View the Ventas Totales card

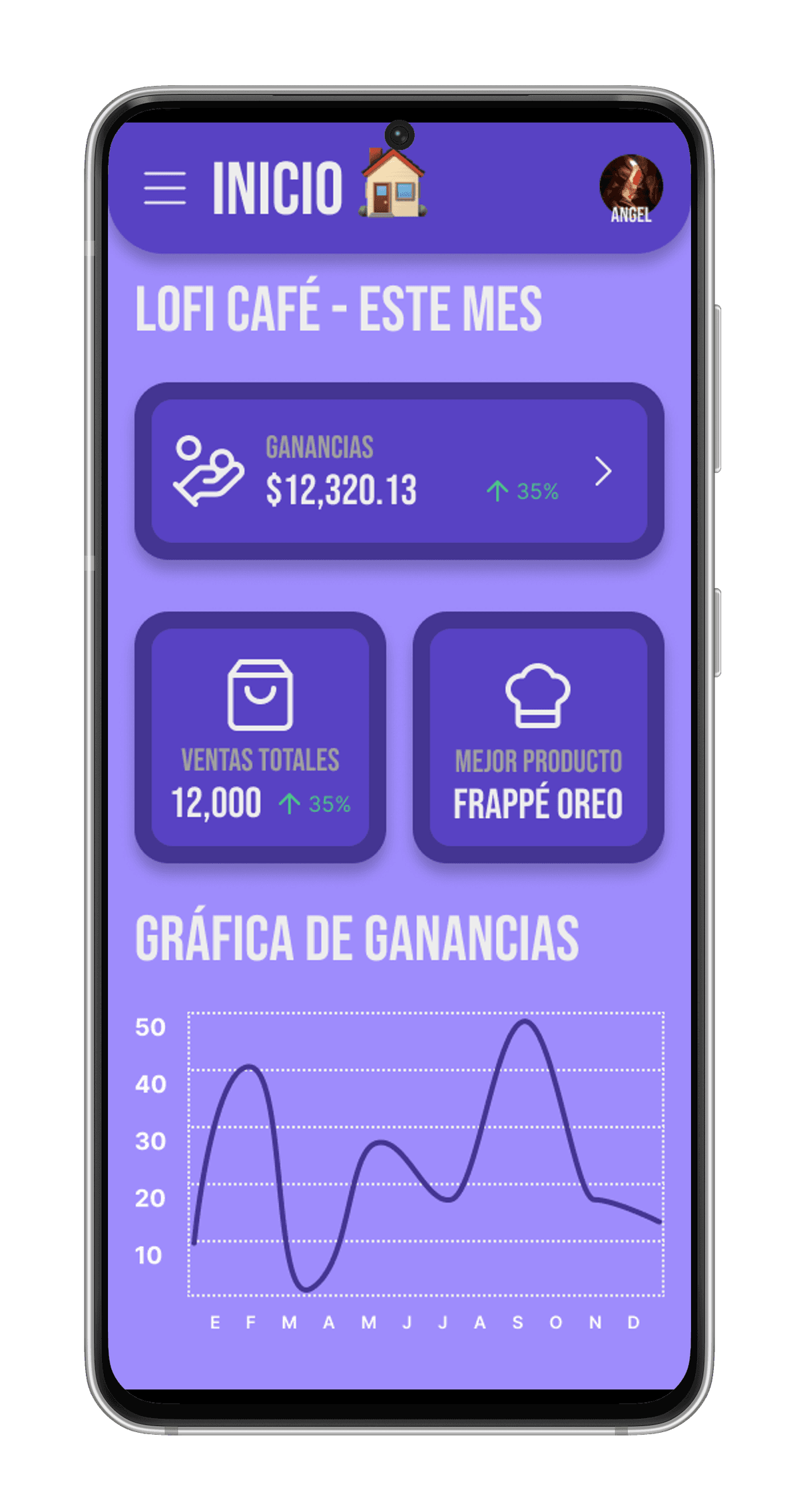click(260, 737)
